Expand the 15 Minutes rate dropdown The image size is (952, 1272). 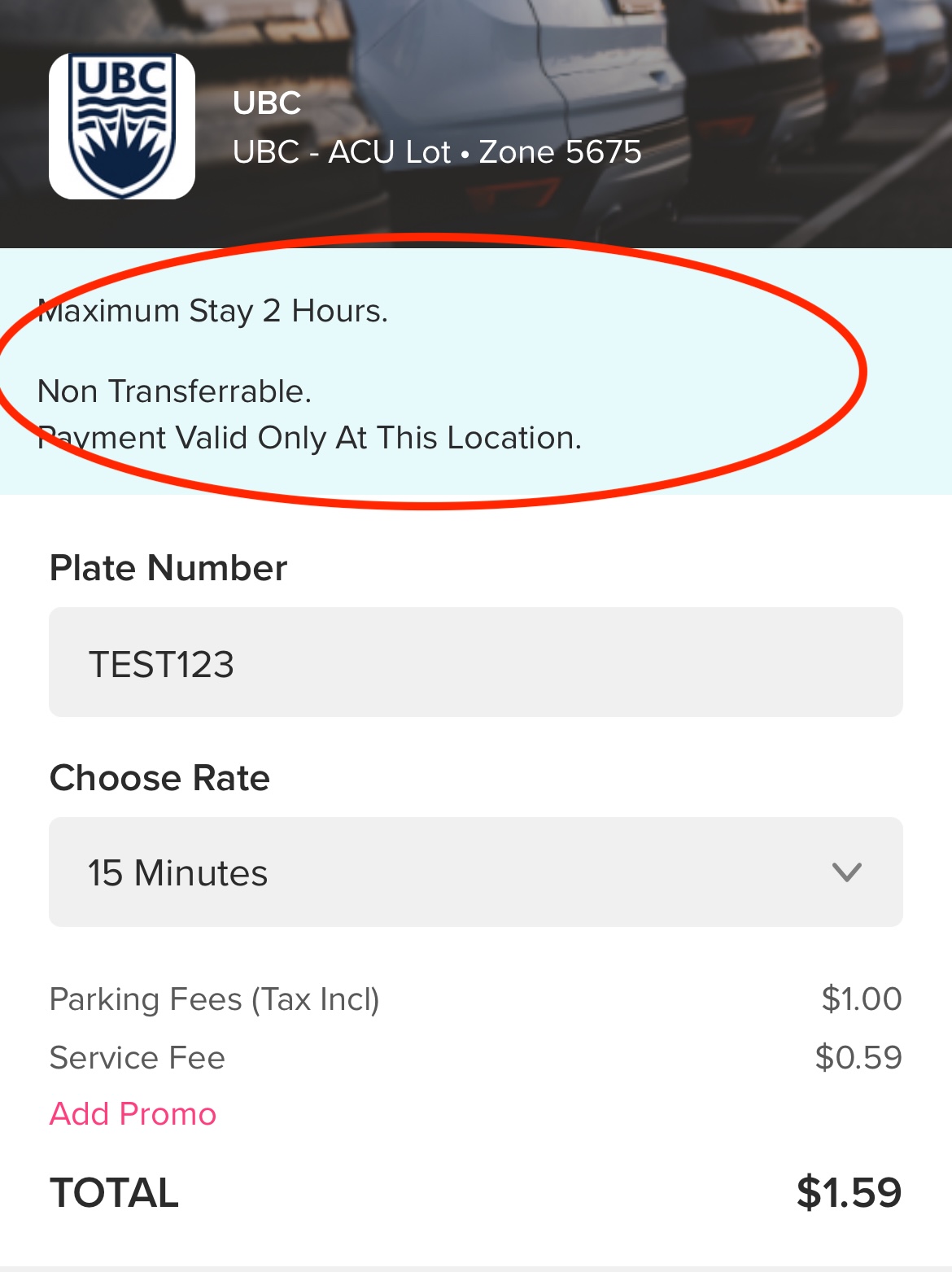(476, 872)
